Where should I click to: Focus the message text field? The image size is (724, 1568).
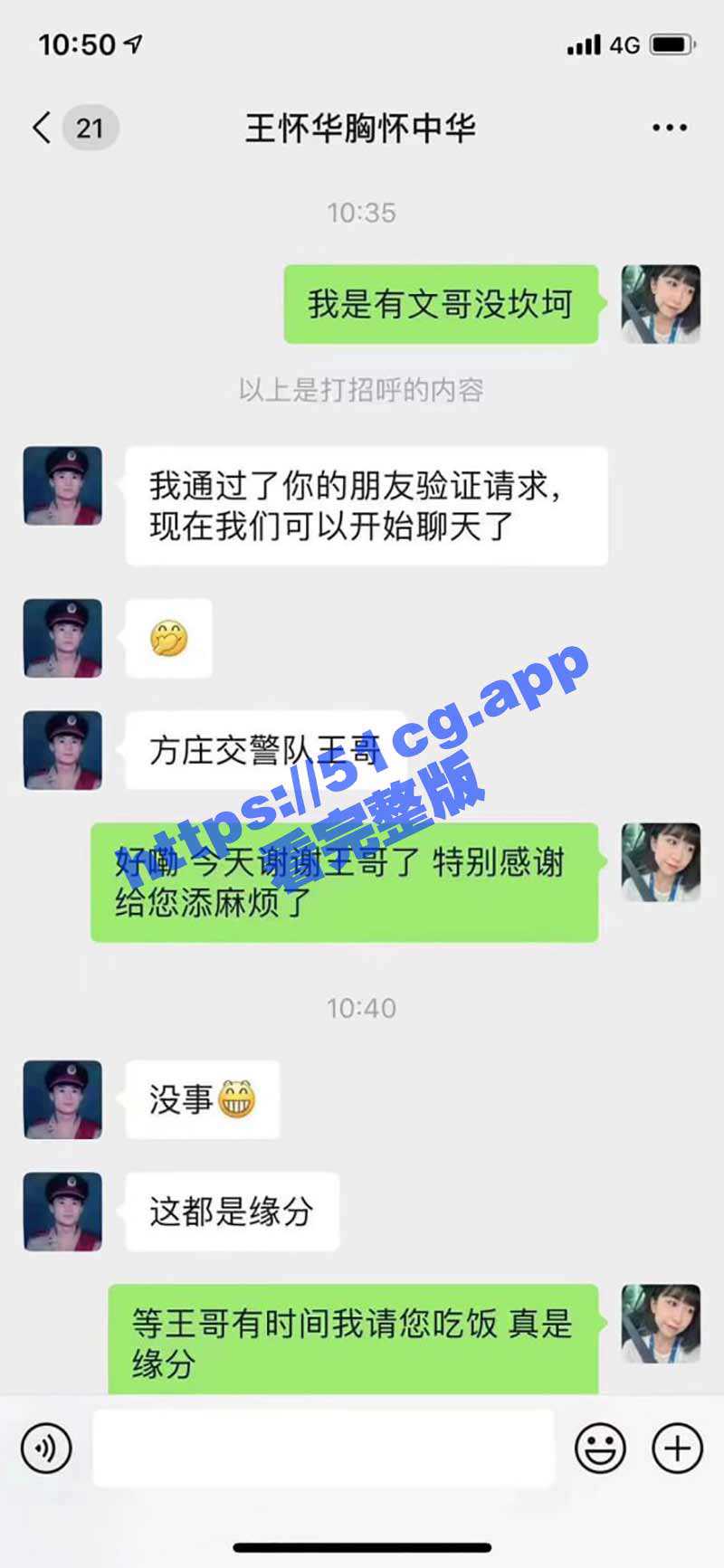[x=323, y=1449]
